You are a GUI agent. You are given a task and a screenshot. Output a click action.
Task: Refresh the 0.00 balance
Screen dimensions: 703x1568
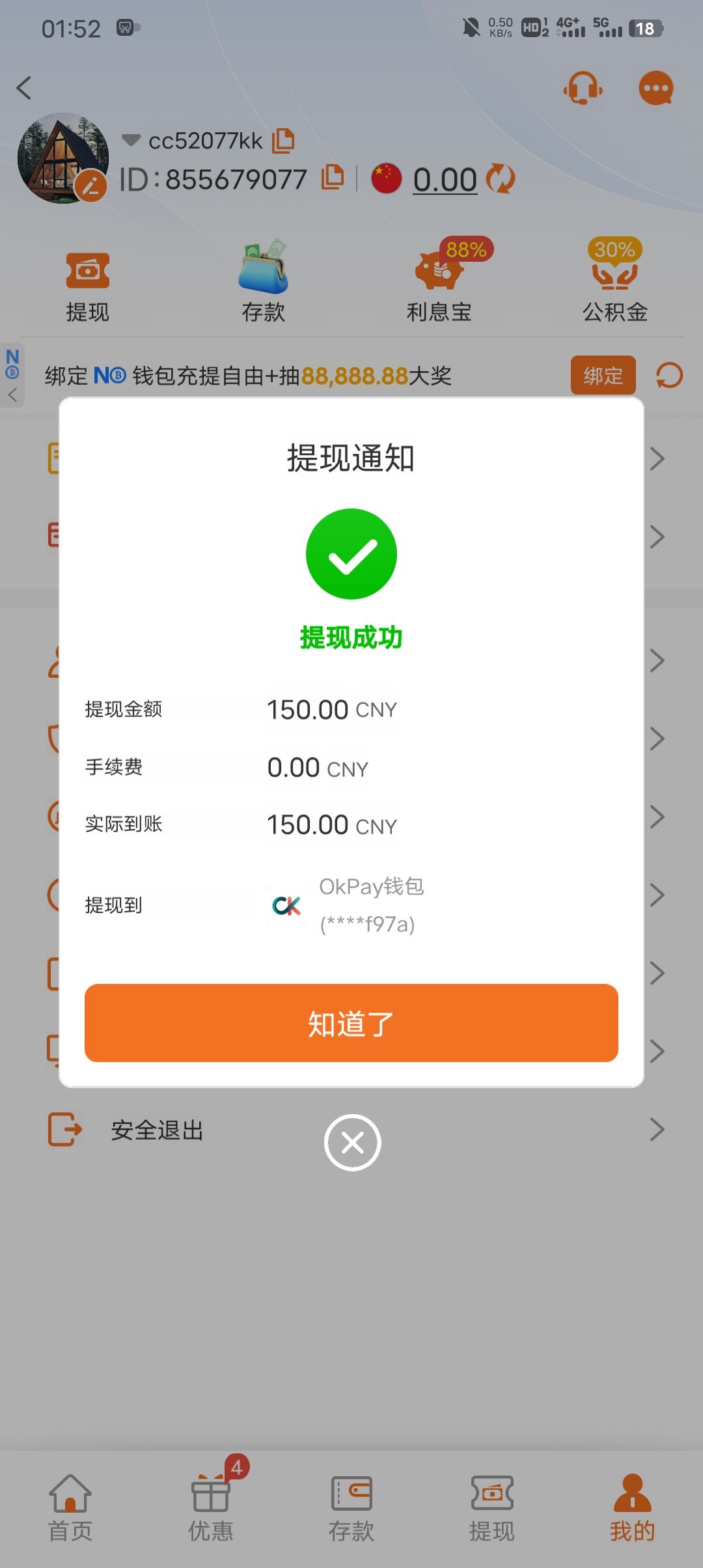coord(501,178)
